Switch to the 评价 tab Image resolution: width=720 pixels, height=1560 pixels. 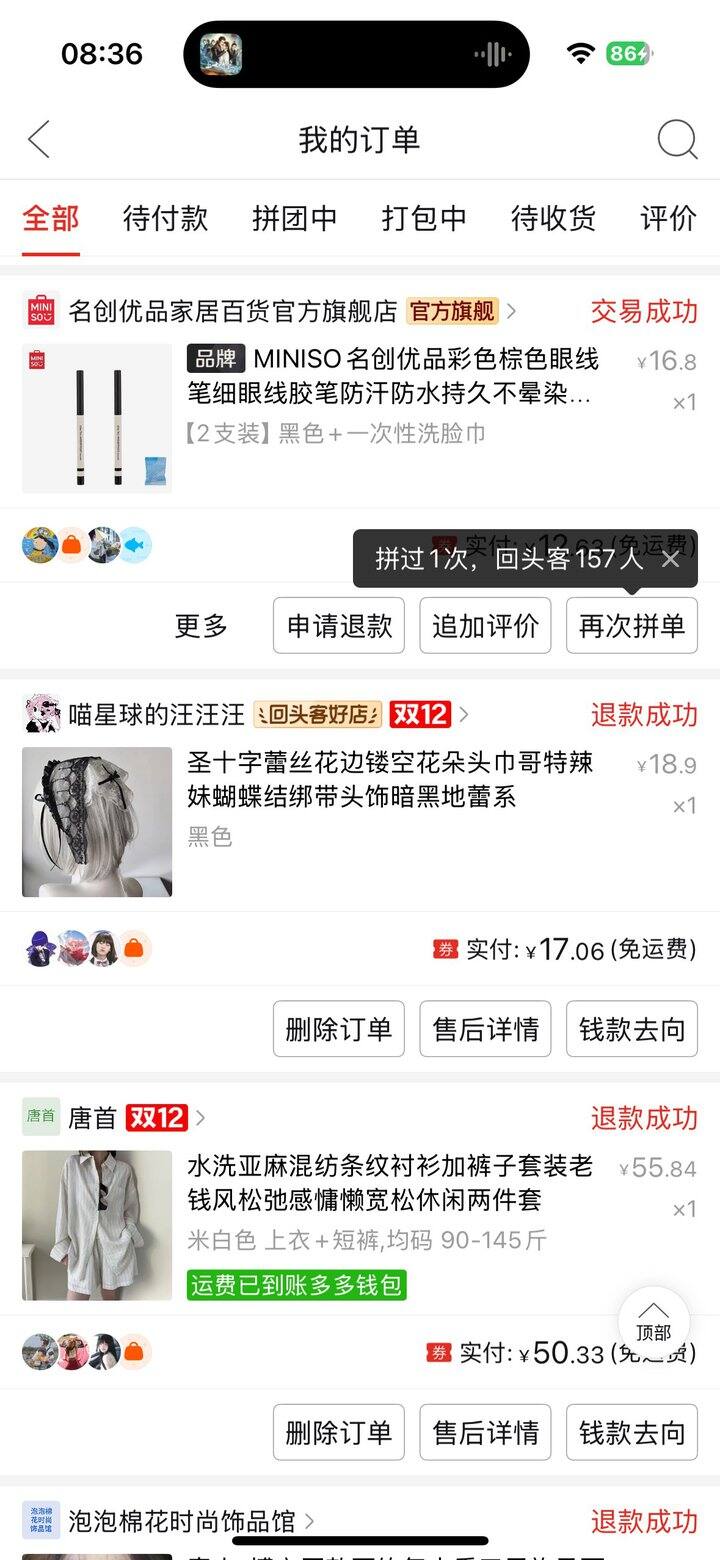pos(668,218)
